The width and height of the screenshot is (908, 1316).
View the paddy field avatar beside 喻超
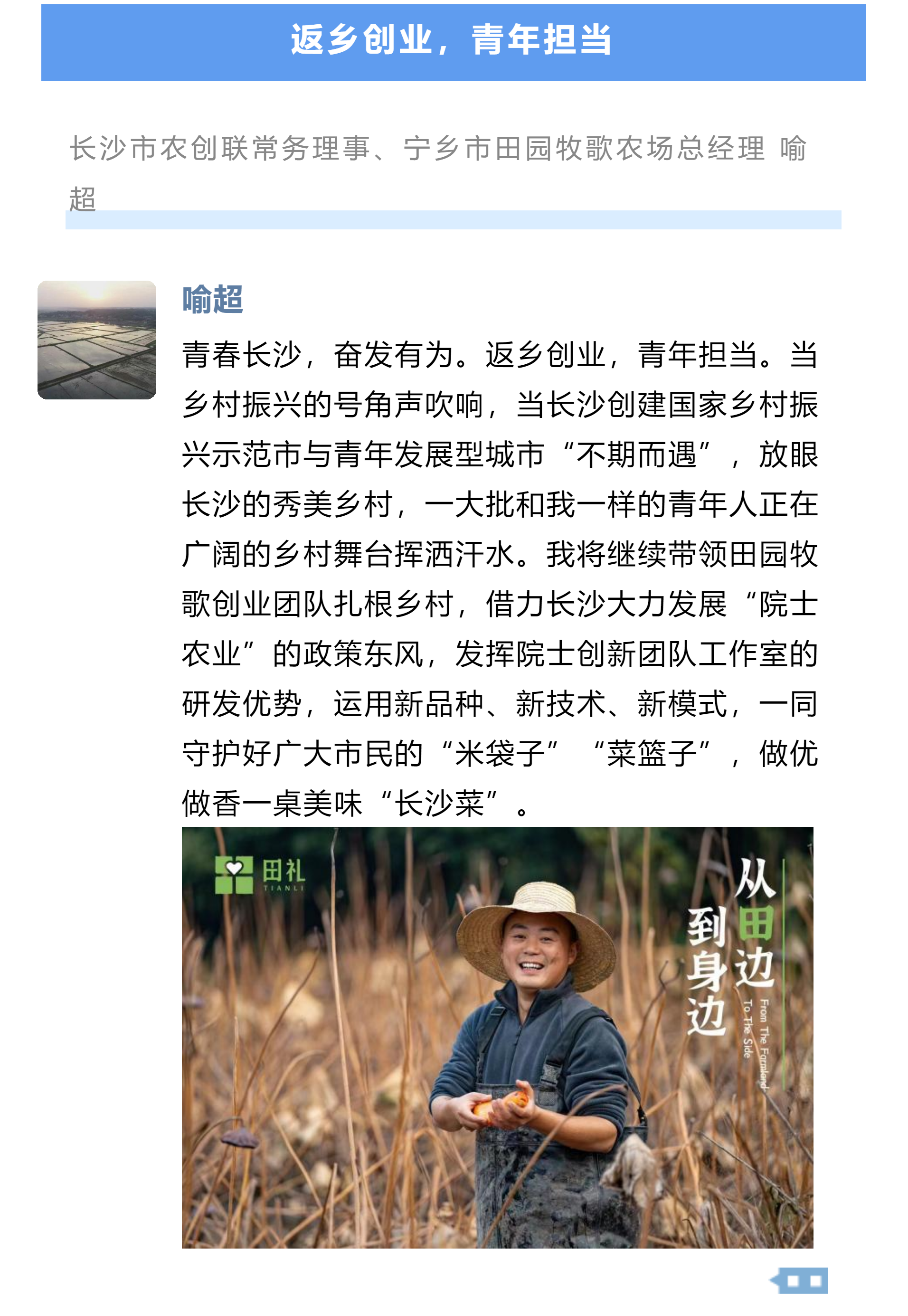point(97,340)
